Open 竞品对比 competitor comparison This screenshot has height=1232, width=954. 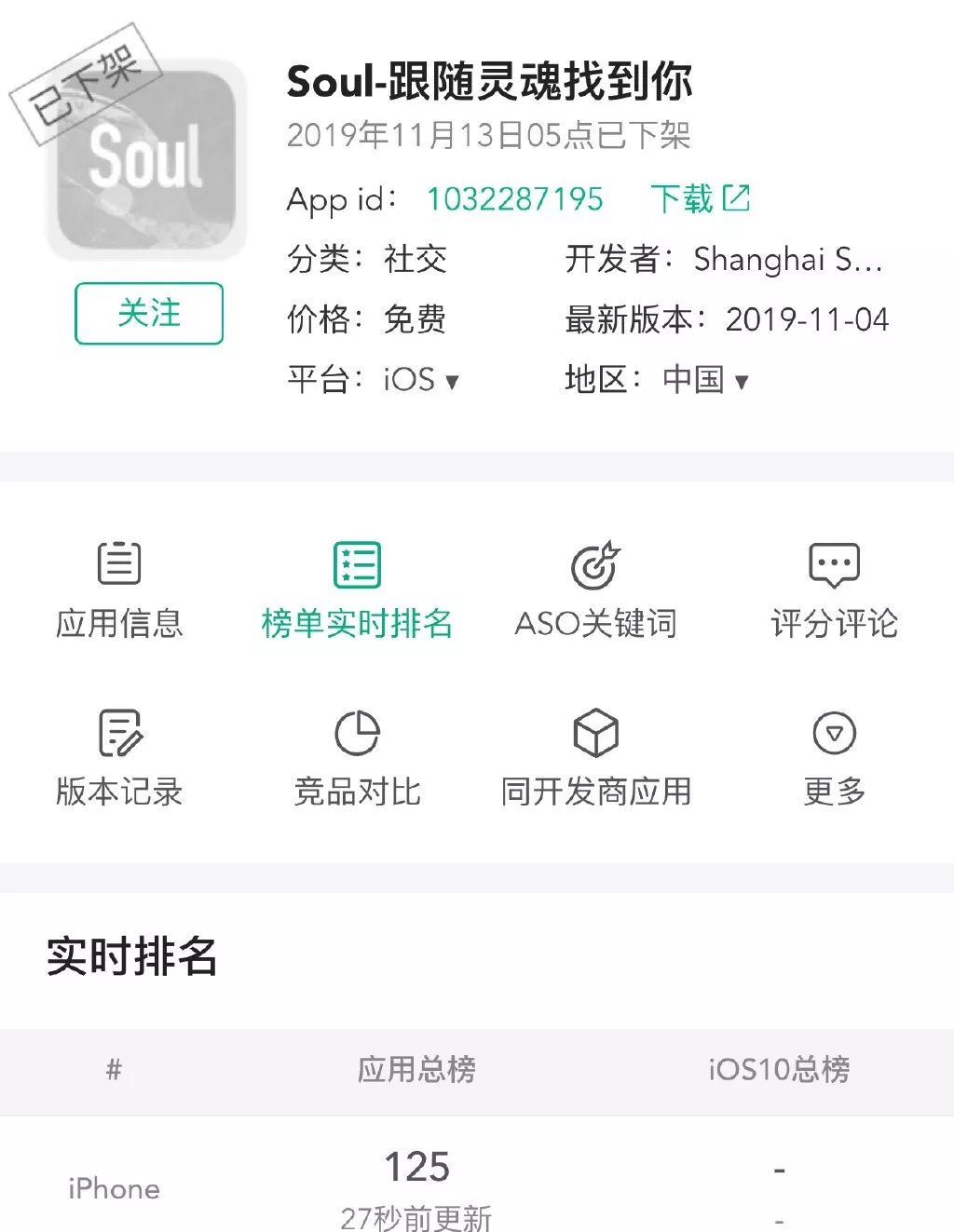click(357, 758)
